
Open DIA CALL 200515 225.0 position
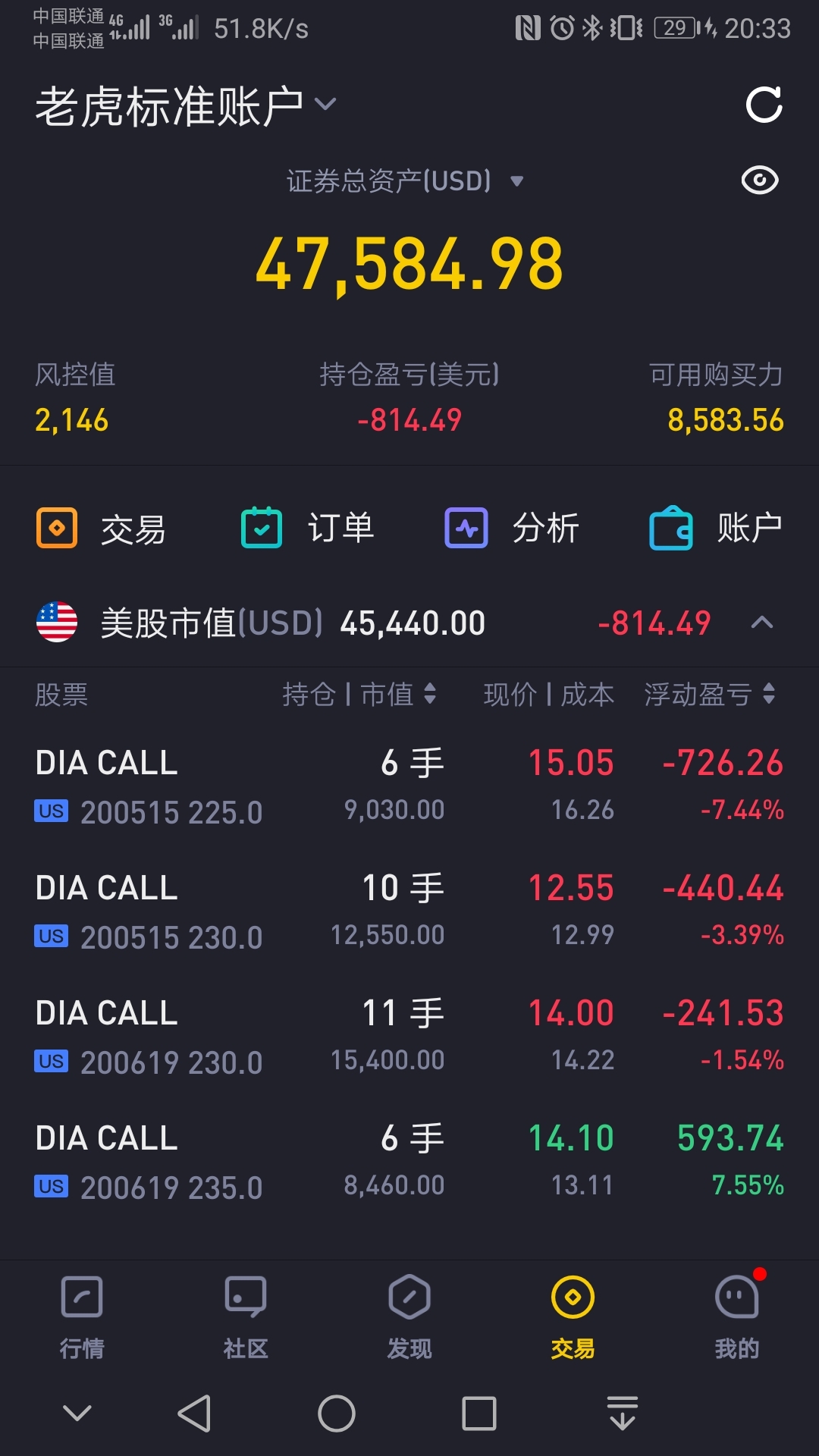tap(409, 786)
